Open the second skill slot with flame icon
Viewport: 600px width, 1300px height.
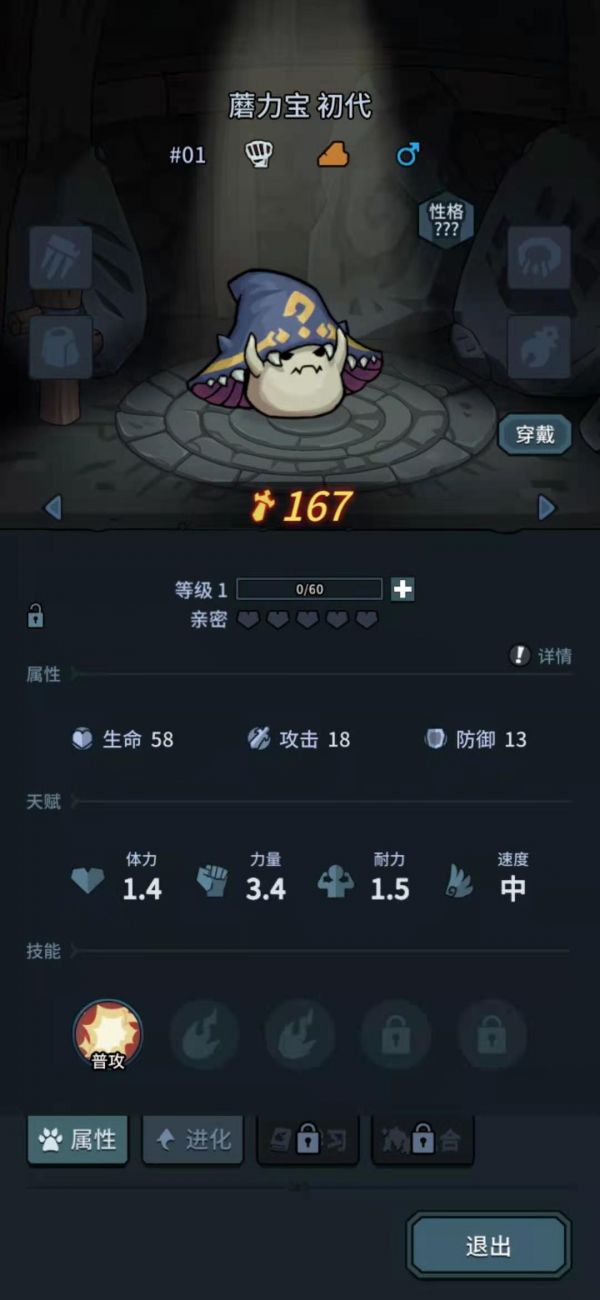pos(204,1035)
